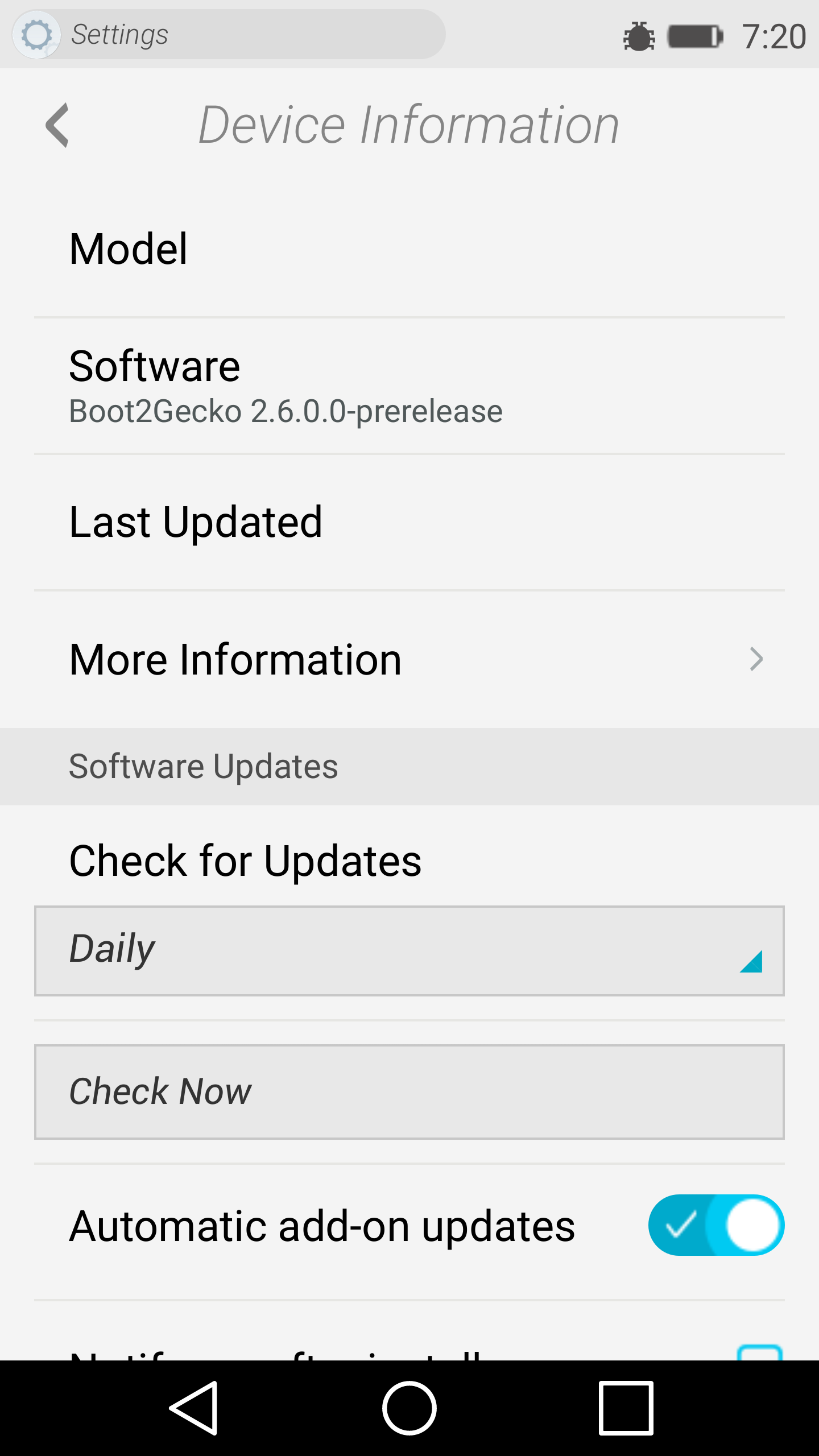Open the Daily update frequency dropdown
This screenshot has height=1456, width=819.
[x=409, y=950]
